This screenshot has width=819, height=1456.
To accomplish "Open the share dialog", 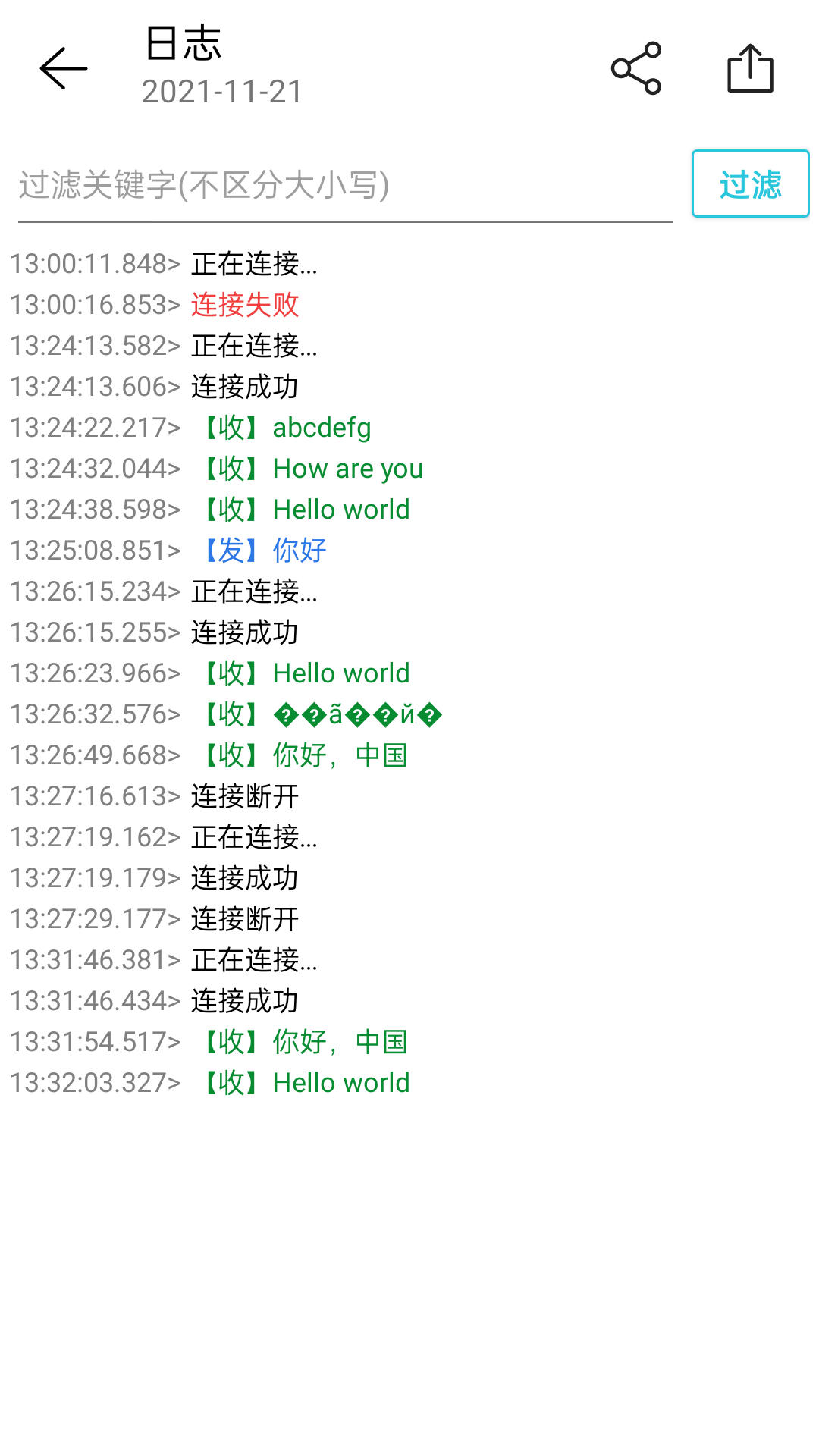I will (x=637, y=68).
